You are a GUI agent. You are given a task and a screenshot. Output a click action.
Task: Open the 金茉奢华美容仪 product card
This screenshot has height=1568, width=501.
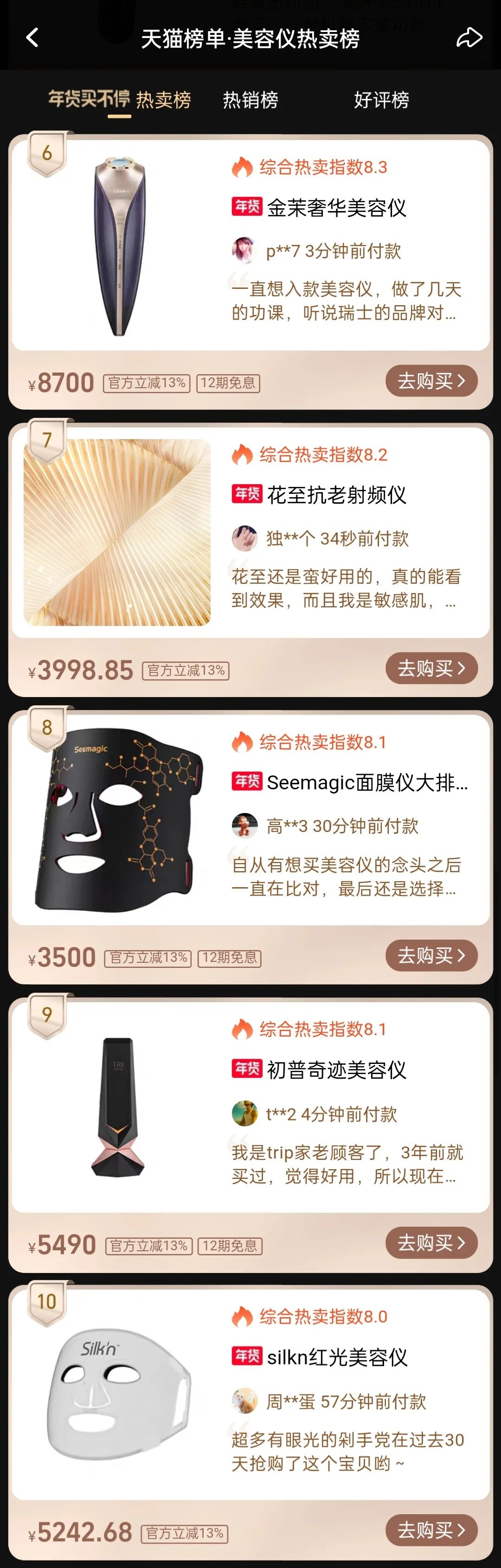pyautogui.click(x=336, y=208)
